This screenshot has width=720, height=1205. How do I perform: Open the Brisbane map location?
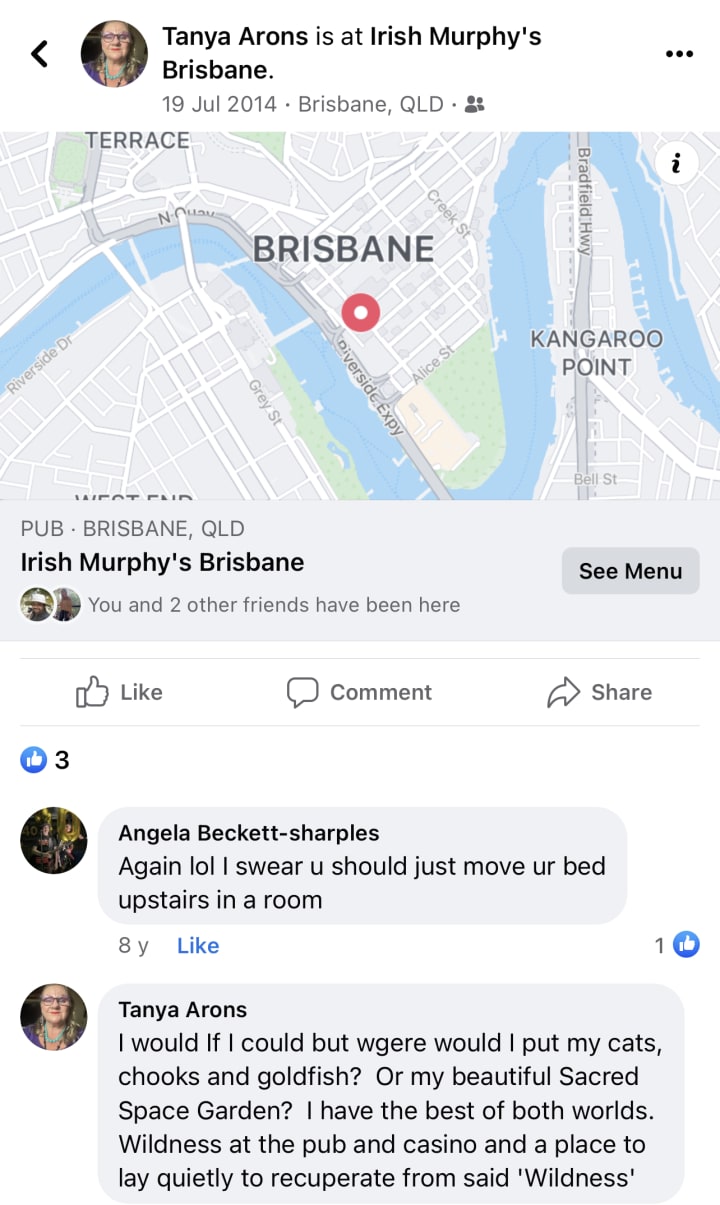pyautogui.click(x=360, y=314)
